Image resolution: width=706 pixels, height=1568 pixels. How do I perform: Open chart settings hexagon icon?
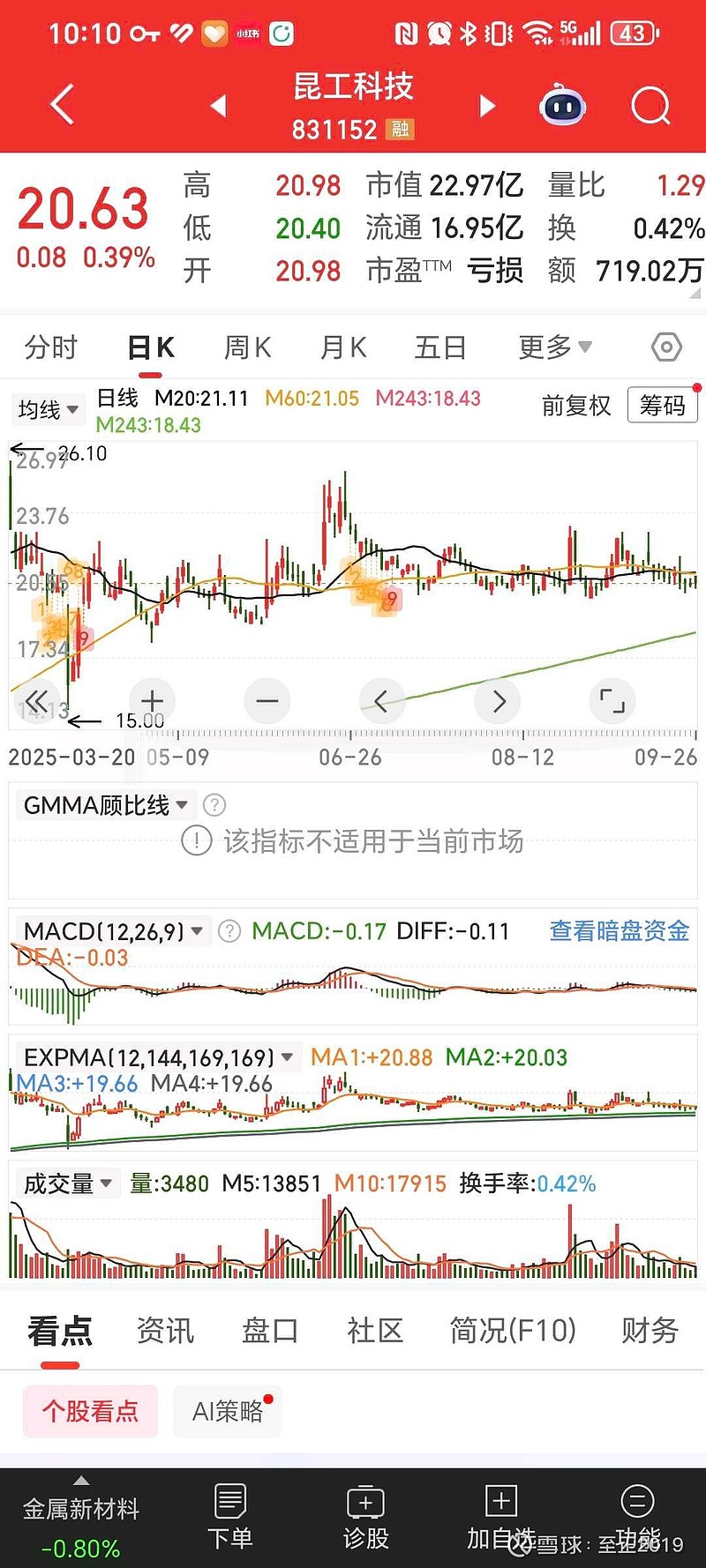point(666,347)
